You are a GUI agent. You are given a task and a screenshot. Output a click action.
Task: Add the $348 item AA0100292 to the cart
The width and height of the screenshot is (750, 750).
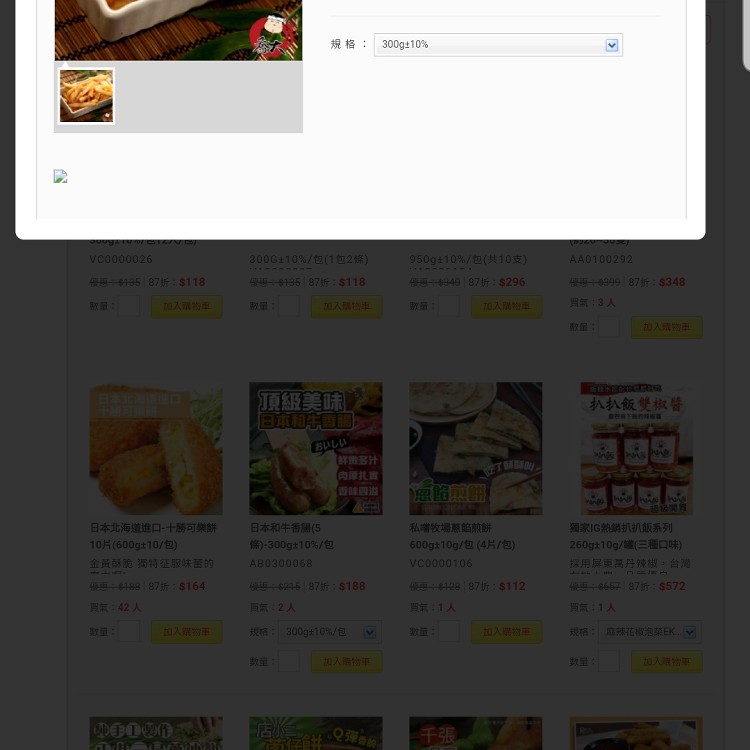pos(666,327)
